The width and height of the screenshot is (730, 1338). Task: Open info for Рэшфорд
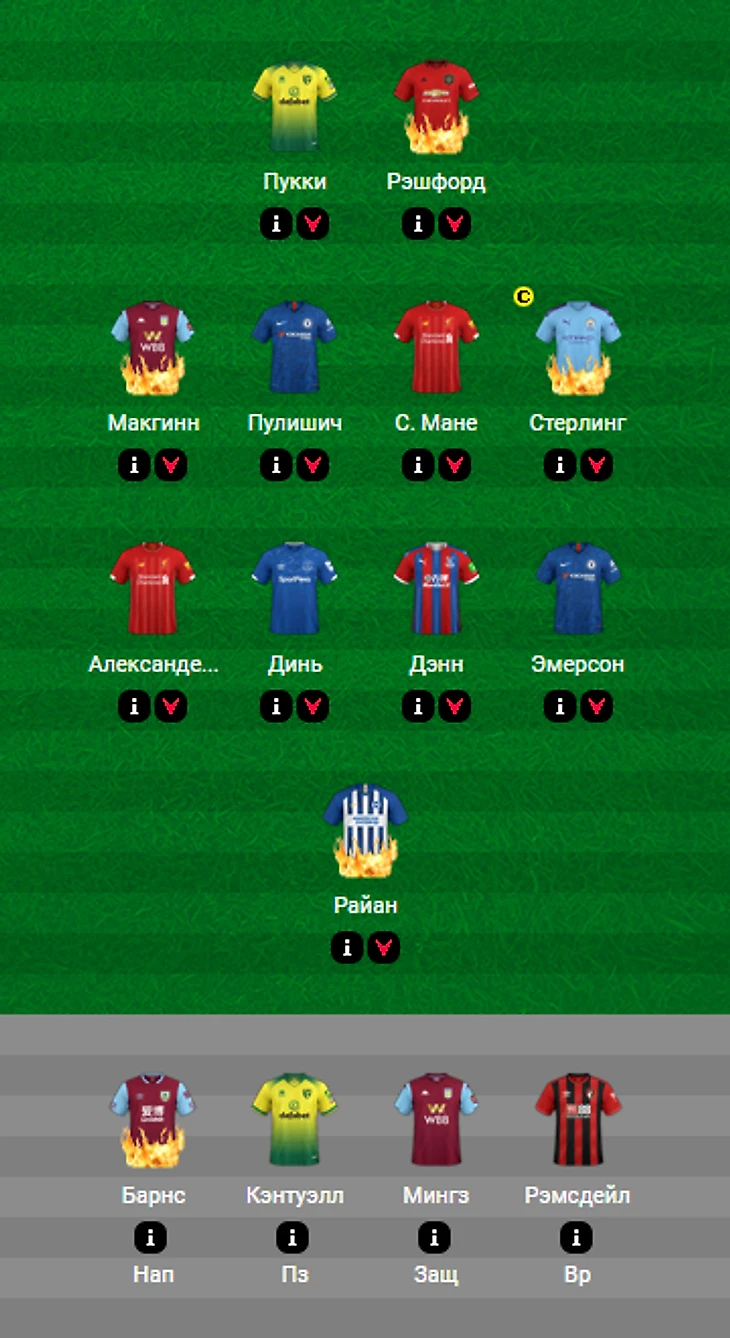pyautogui.click(x=419, y=224)
